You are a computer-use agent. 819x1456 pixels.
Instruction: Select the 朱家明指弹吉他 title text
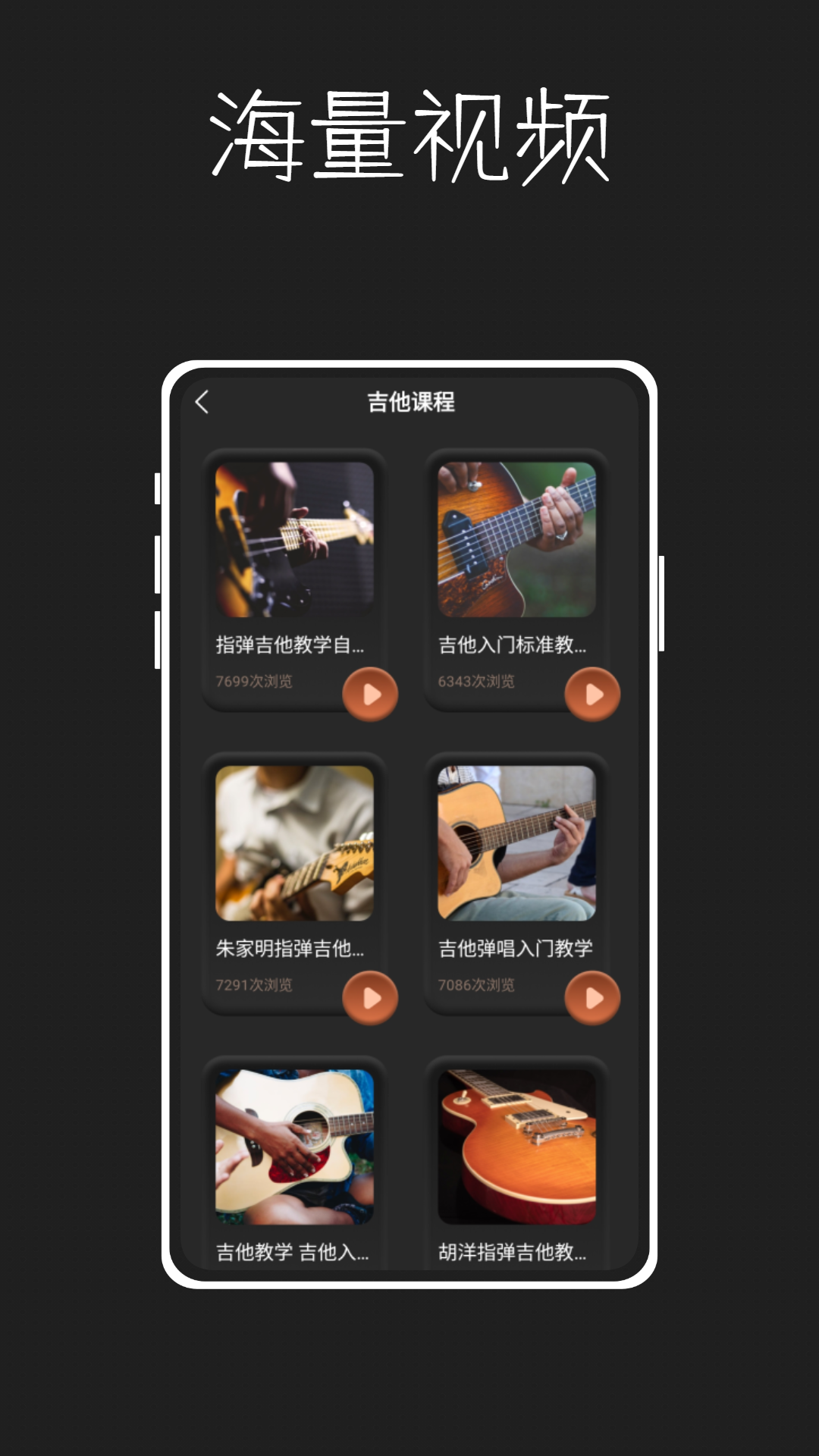[290, 946]
